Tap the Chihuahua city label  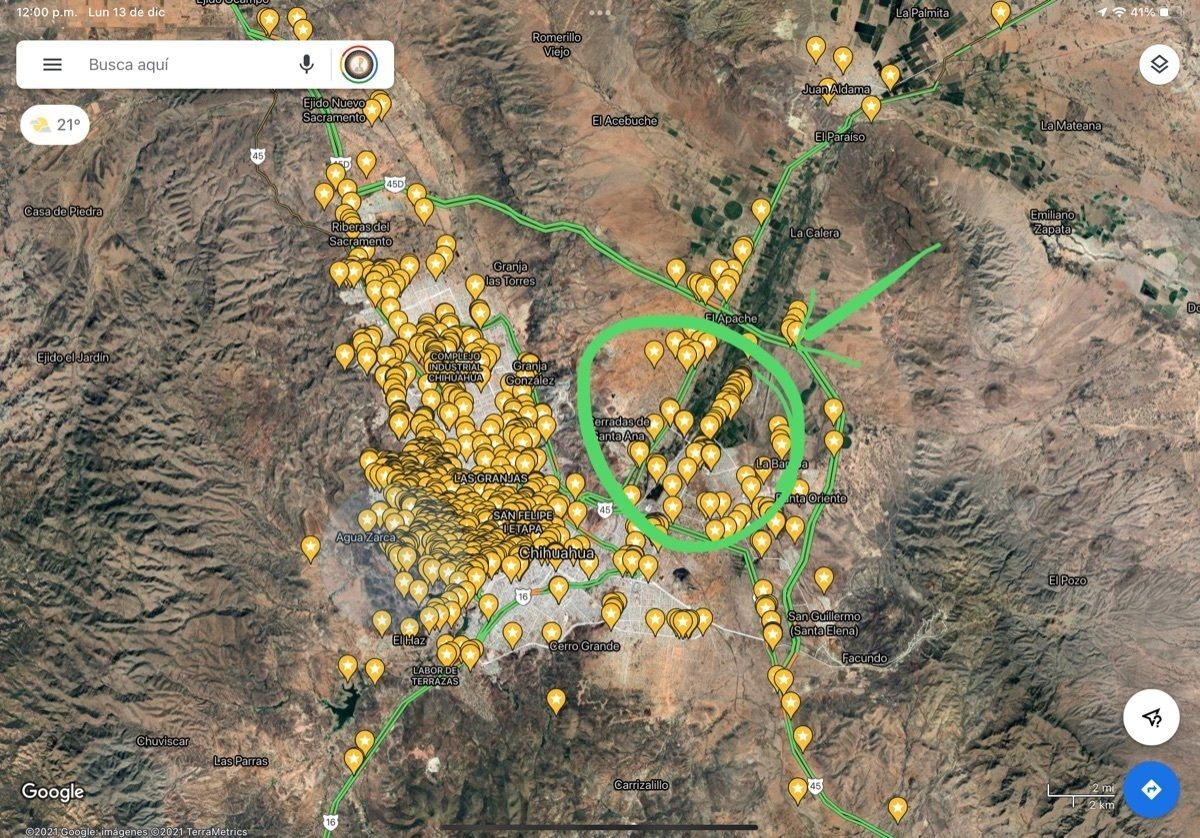(556, 553)
